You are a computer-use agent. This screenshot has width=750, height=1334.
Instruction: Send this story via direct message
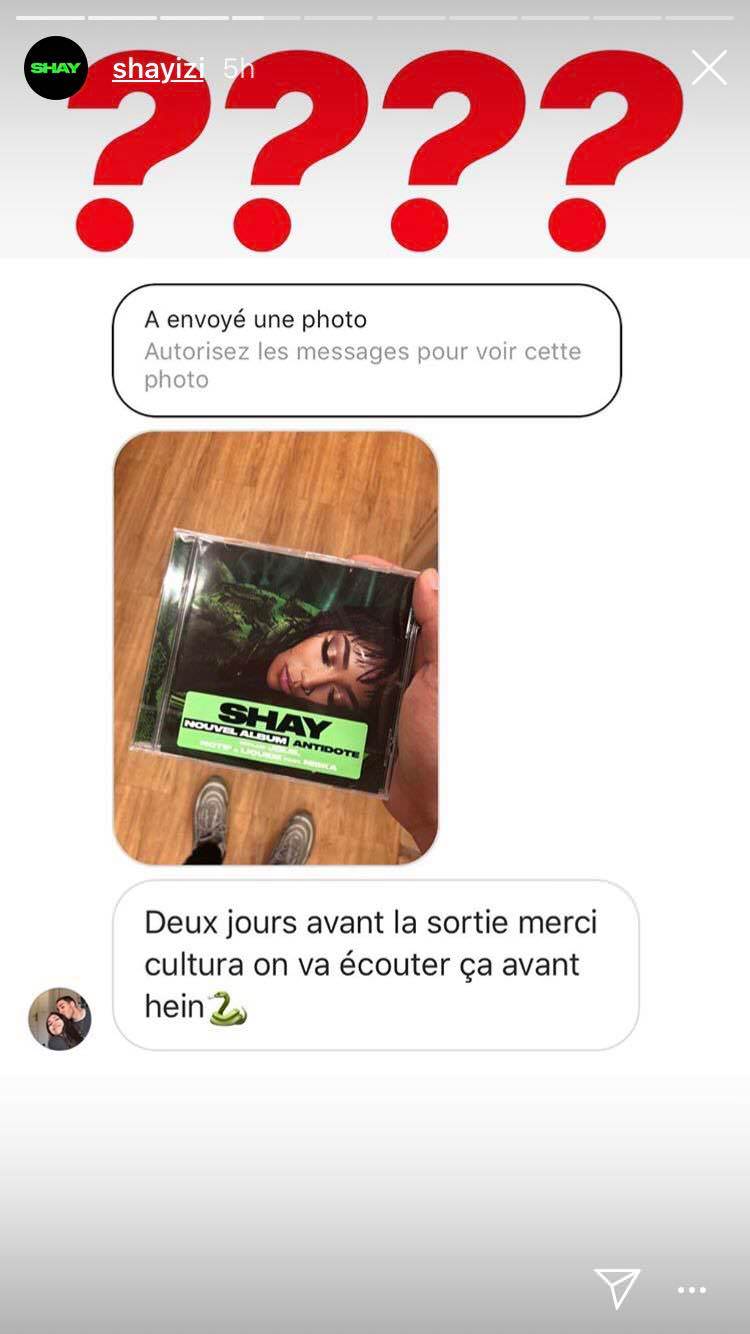(617, 1289)
